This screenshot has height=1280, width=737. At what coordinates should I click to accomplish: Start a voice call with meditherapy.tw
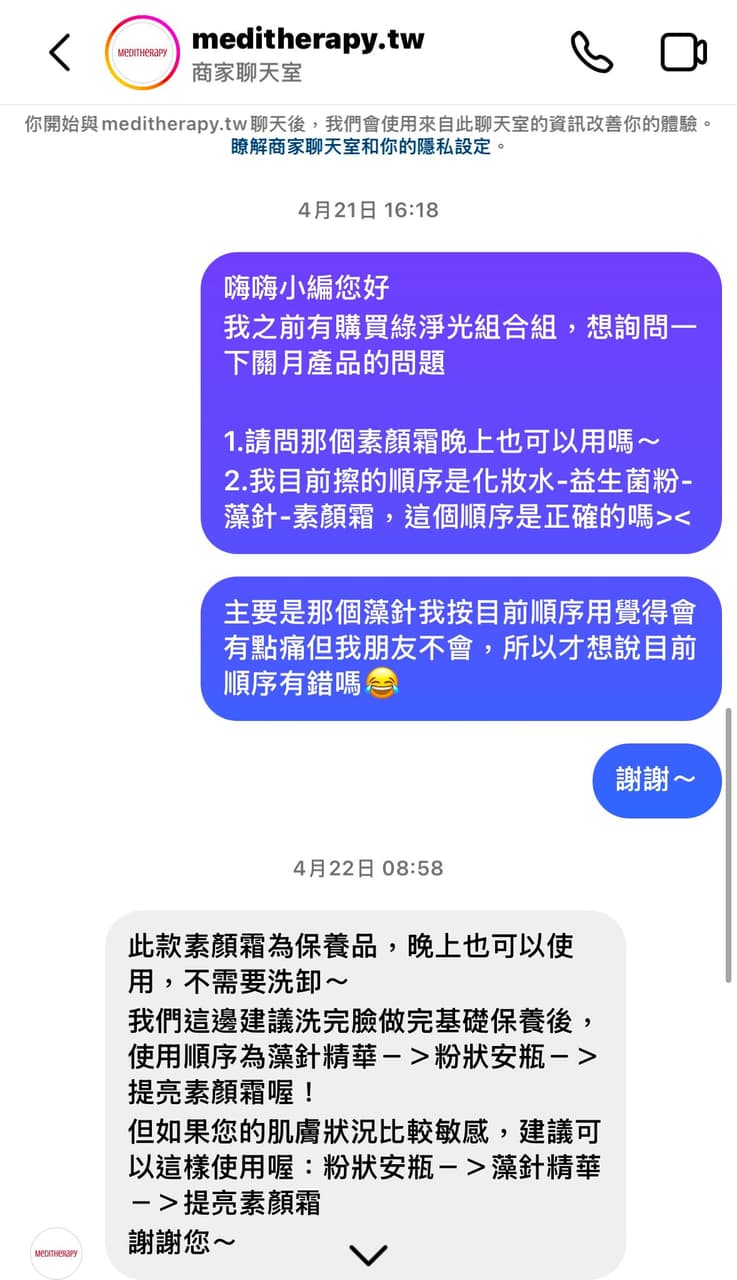(x=591, y=52)
